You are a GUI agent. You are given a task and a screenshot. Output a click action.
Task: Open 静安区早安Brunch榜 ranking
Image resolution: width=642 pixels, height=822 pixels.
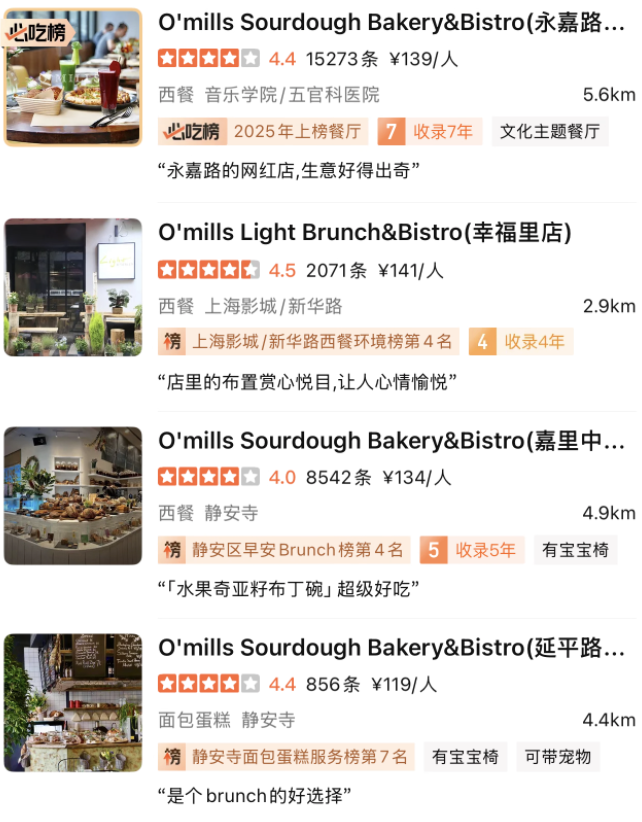(284, 549)
